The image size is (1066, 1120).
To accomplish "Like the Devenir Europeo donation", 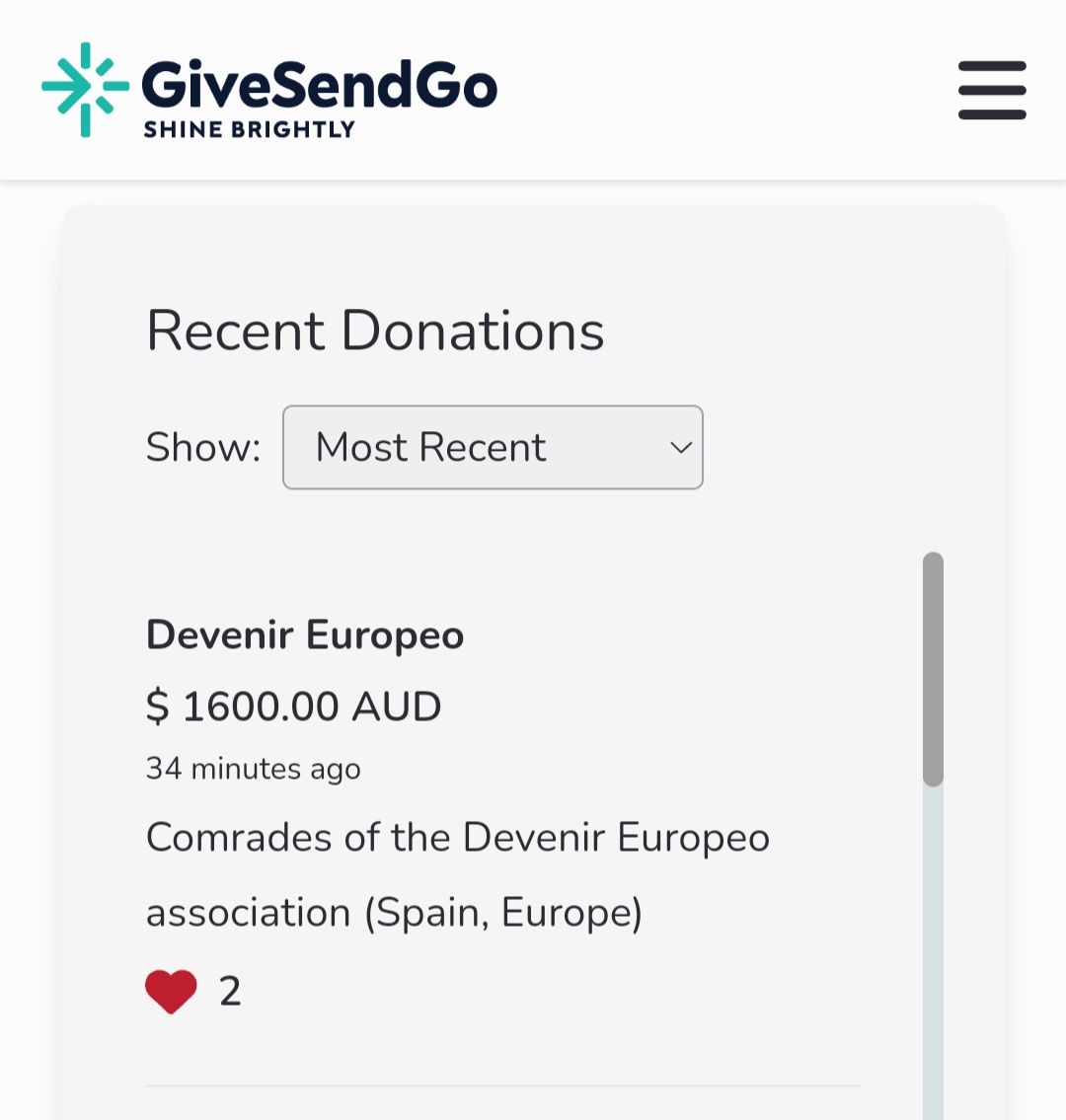I will tap(171, 991).
